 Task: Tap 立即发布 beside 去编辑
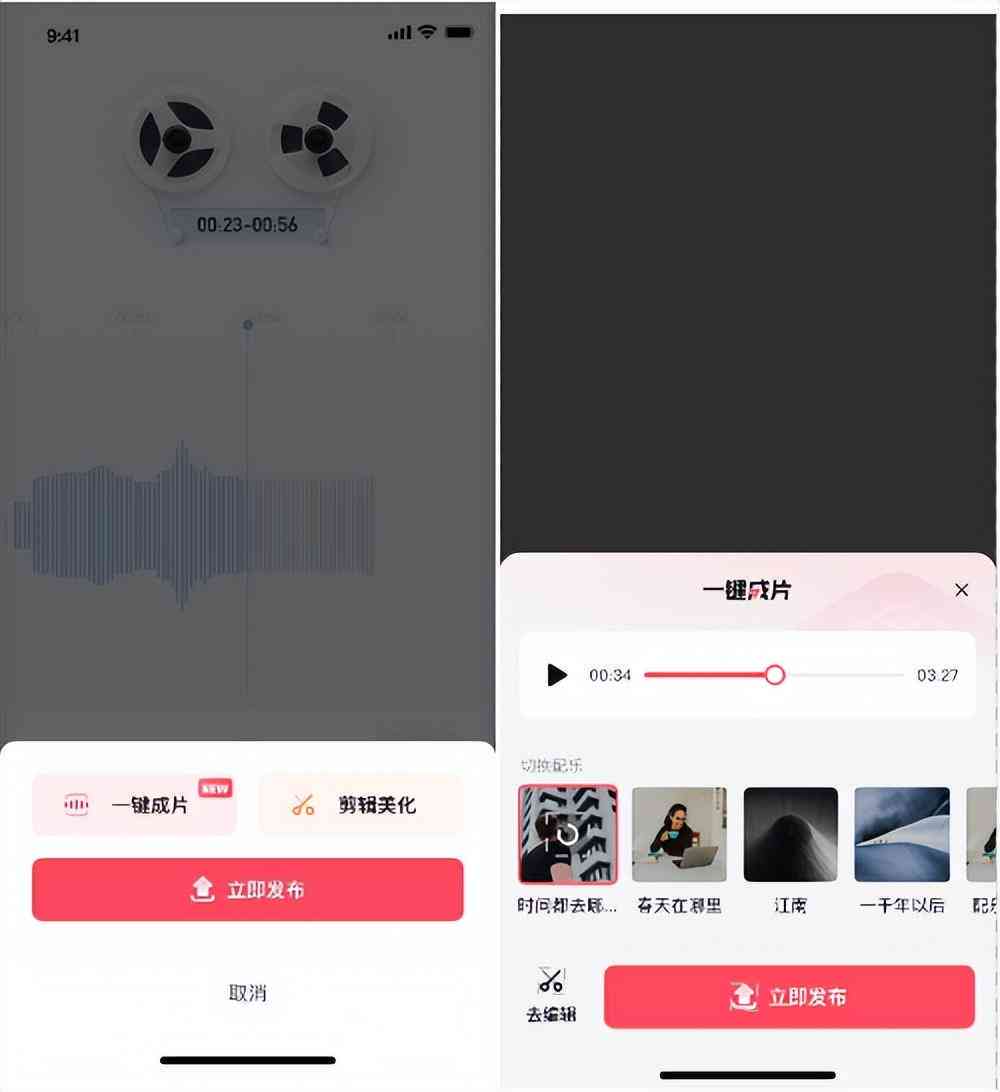point(789,996)
